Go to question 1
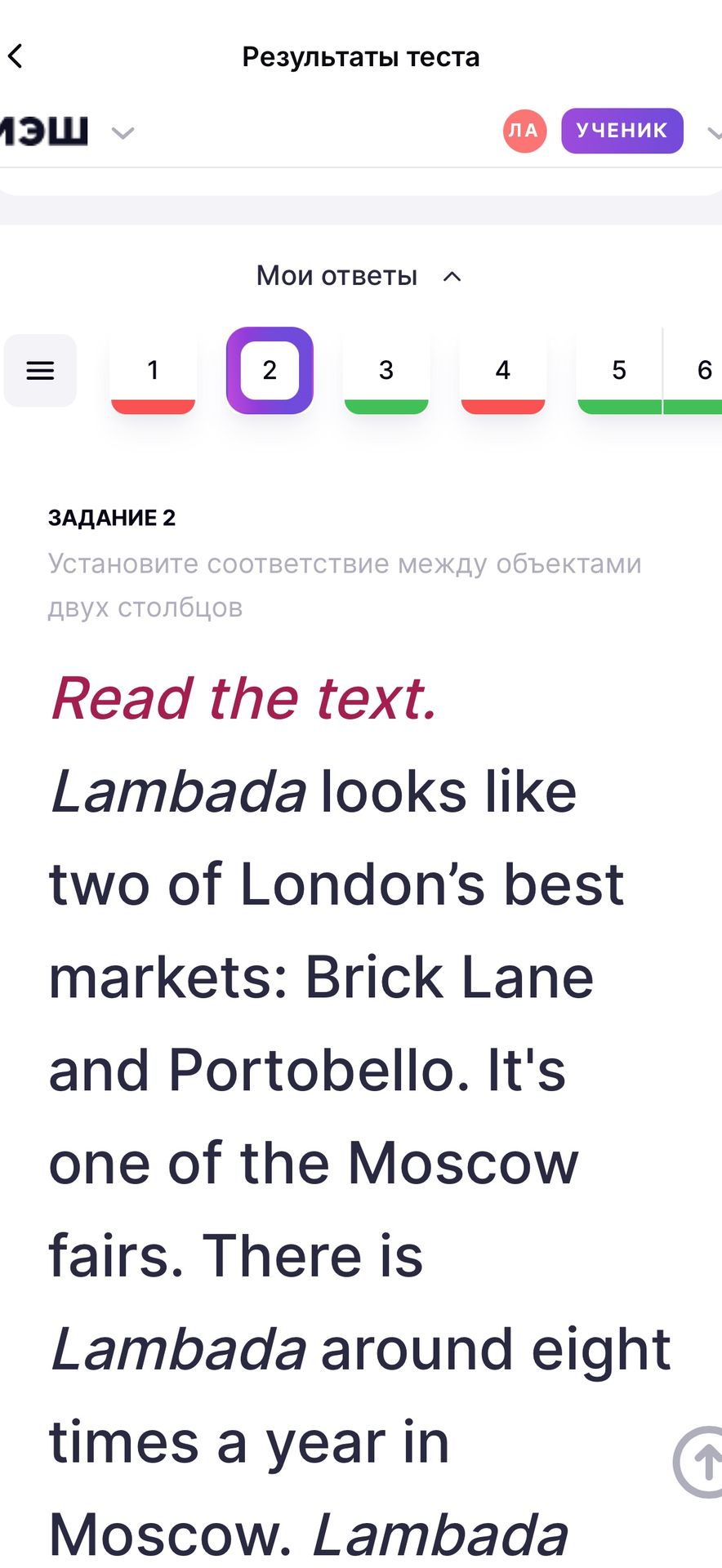 [153, 372]
